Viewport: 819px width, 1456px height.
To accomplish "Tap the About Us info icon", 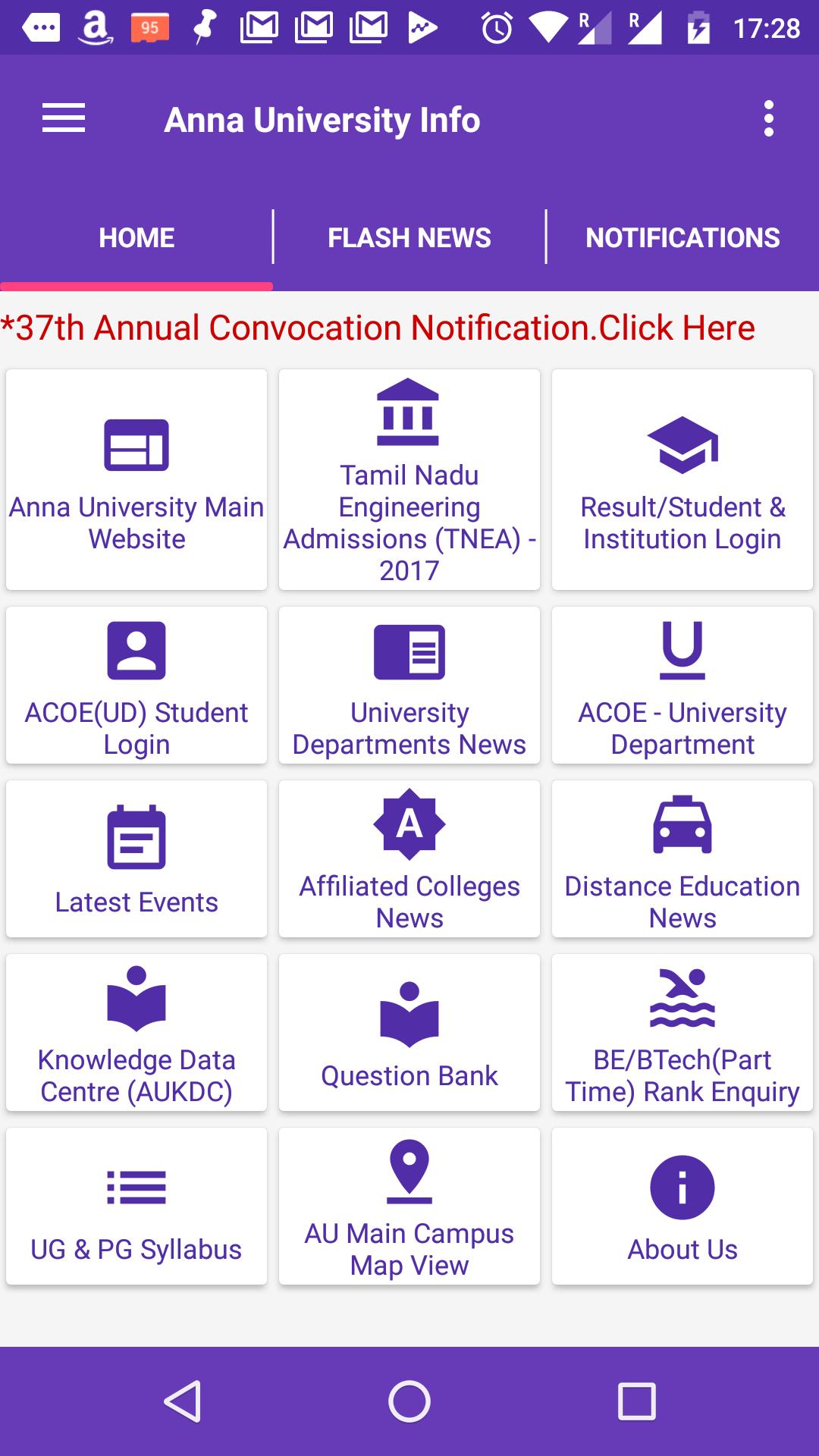I will [x=682, y=1187].
